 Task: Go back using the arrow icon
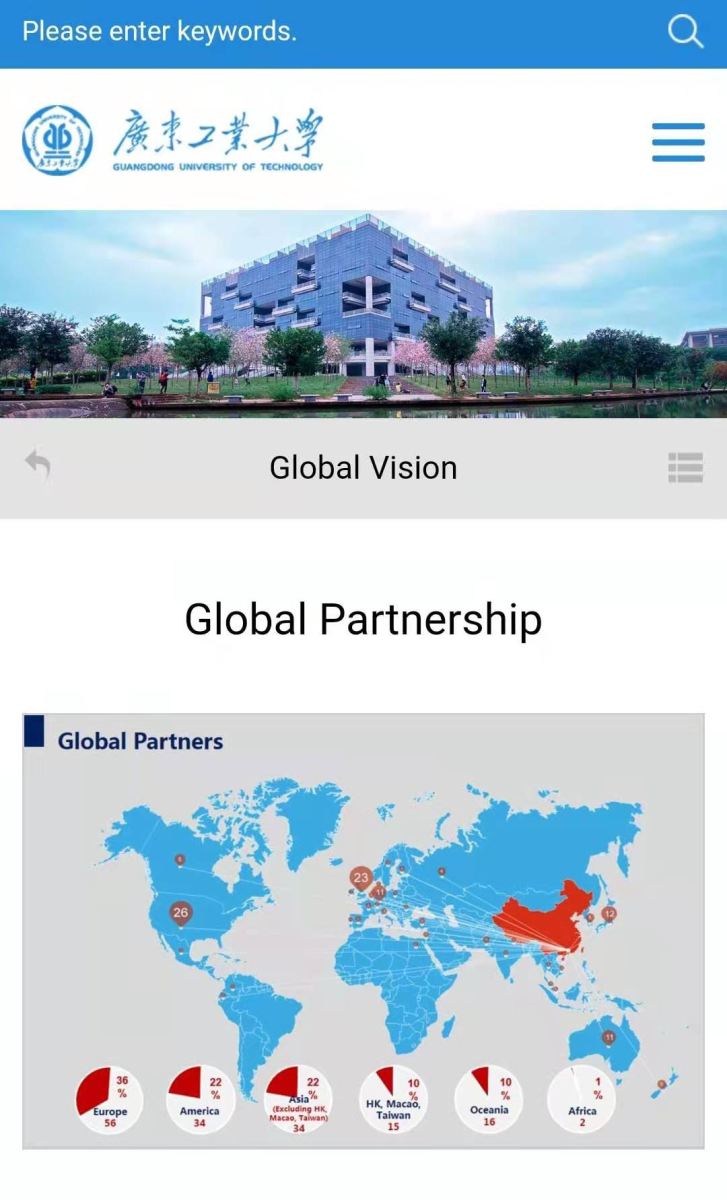coord(38,466)
